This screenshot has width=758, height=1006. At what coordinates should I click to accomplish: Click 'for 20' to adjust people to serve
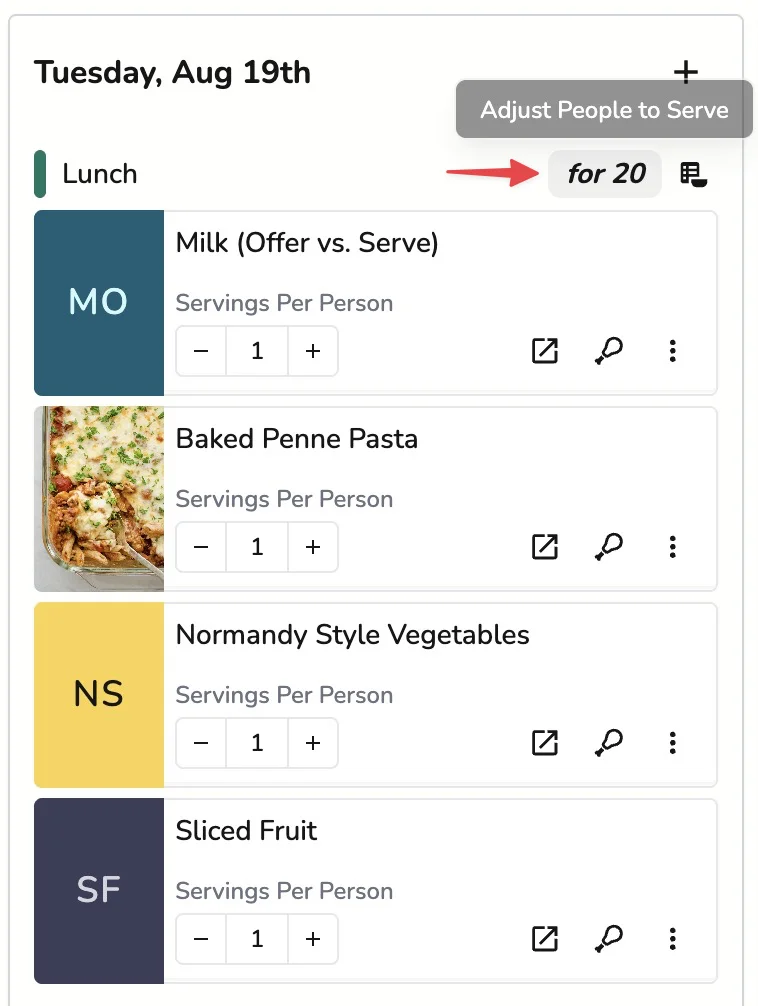(x=604, y=174)
